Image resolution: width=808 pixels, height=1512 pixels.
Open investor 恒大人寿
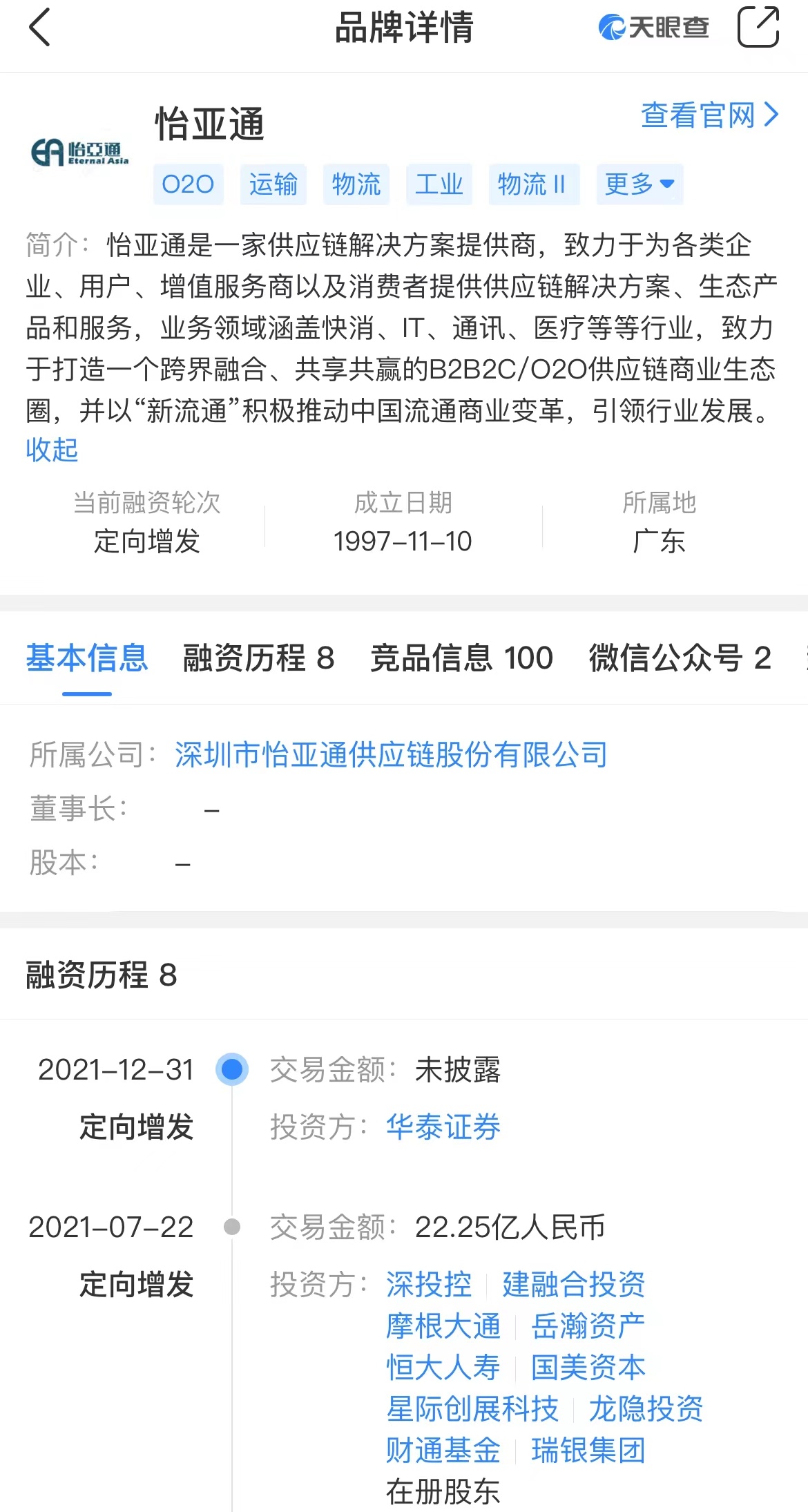443,1368
